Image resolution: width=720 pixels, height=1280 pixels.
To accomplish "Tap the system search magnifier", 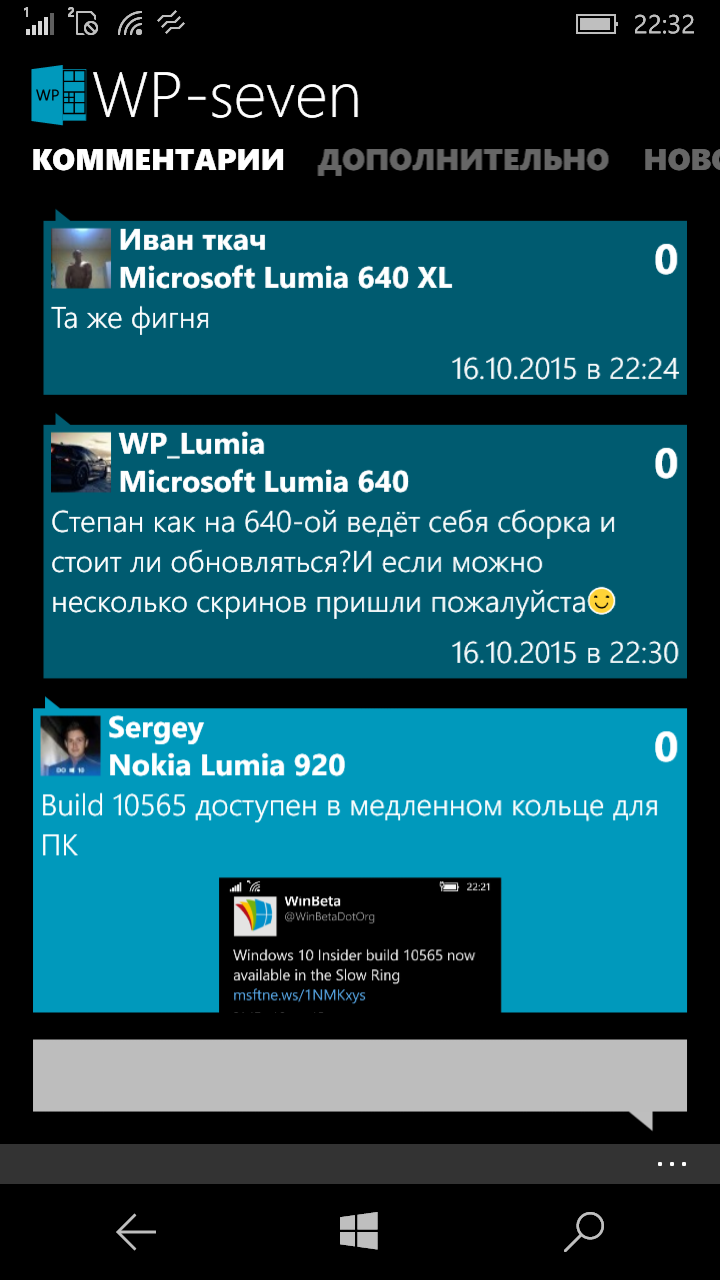I will (x=584, y=1232).
